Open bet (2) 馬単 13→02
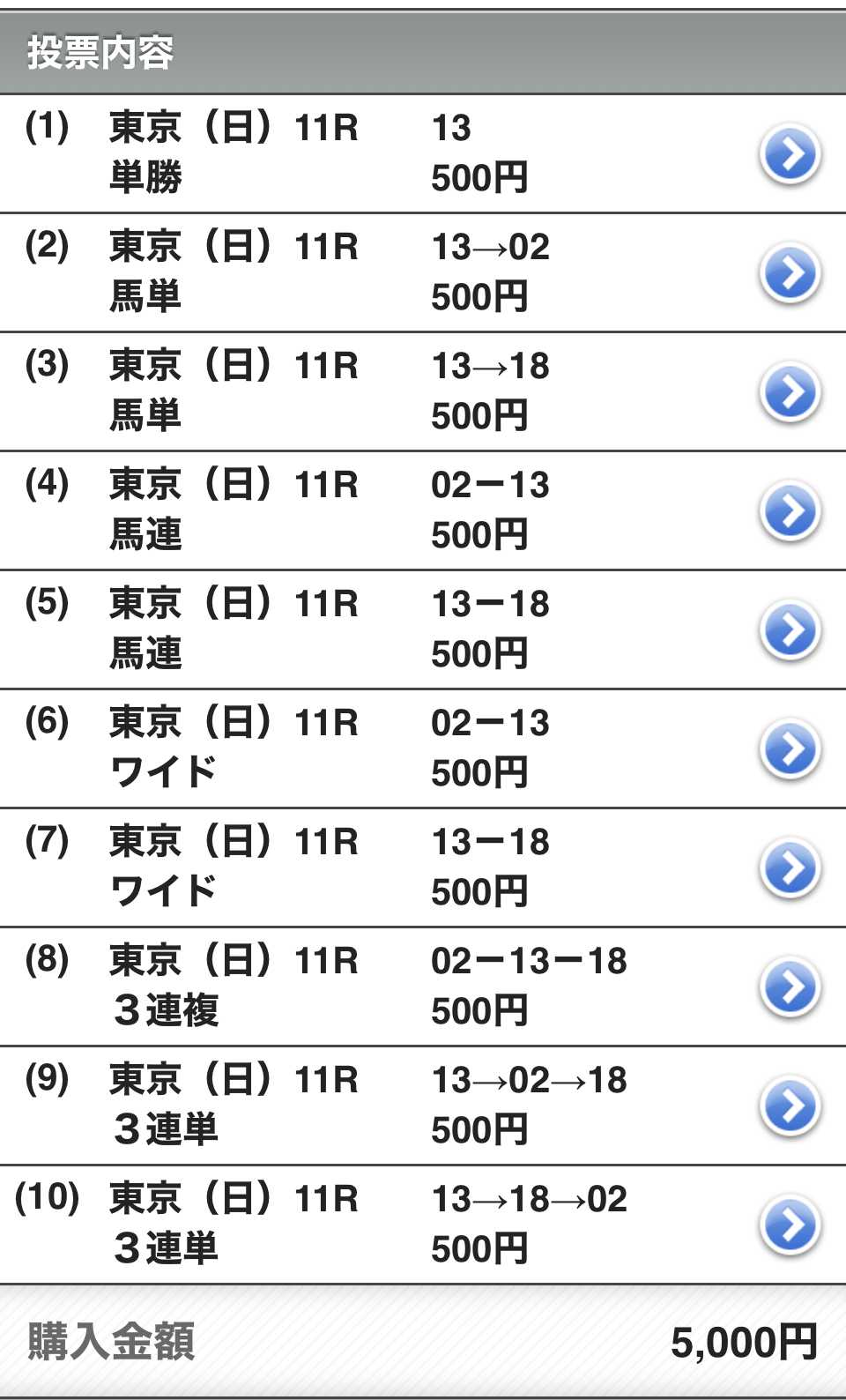 click(423, 272)
